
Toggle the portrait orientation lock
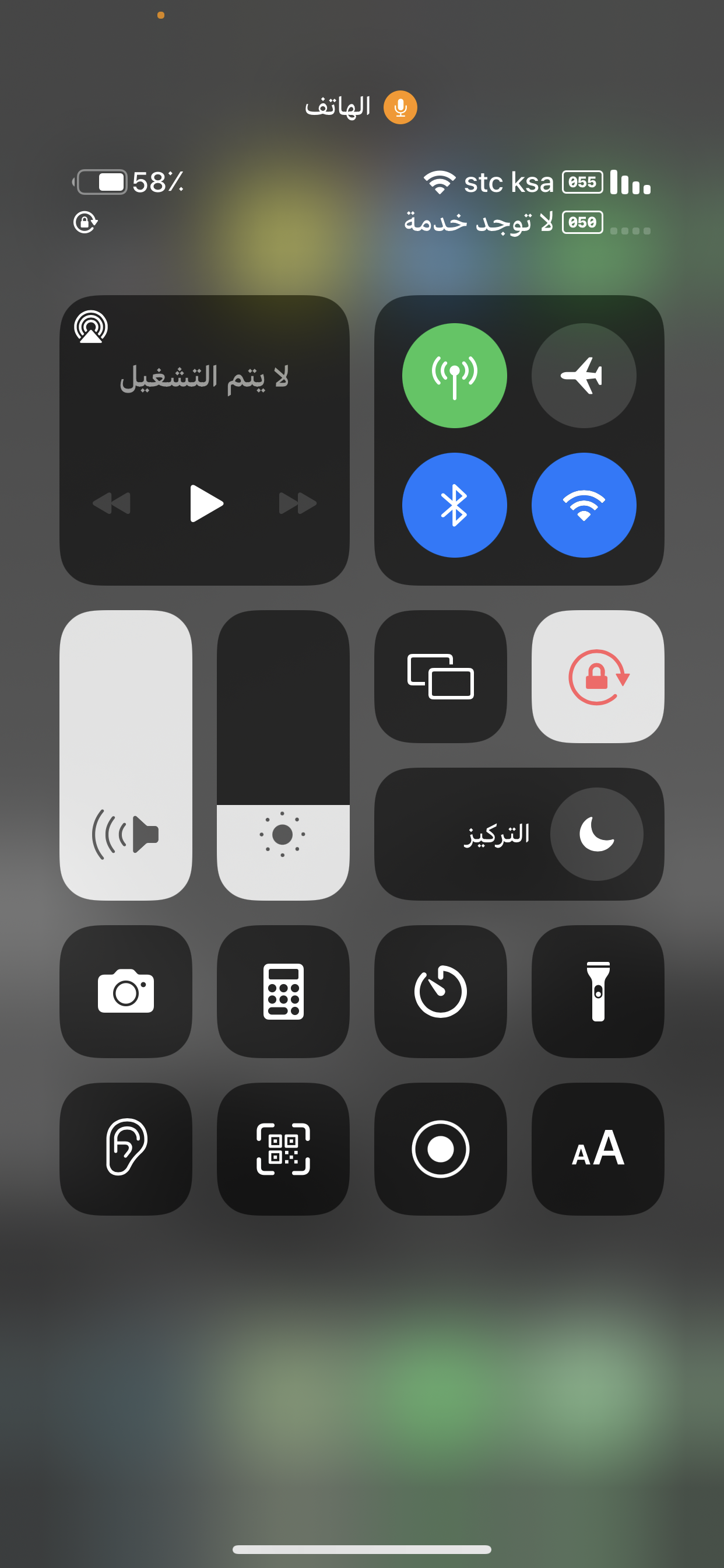598,676
